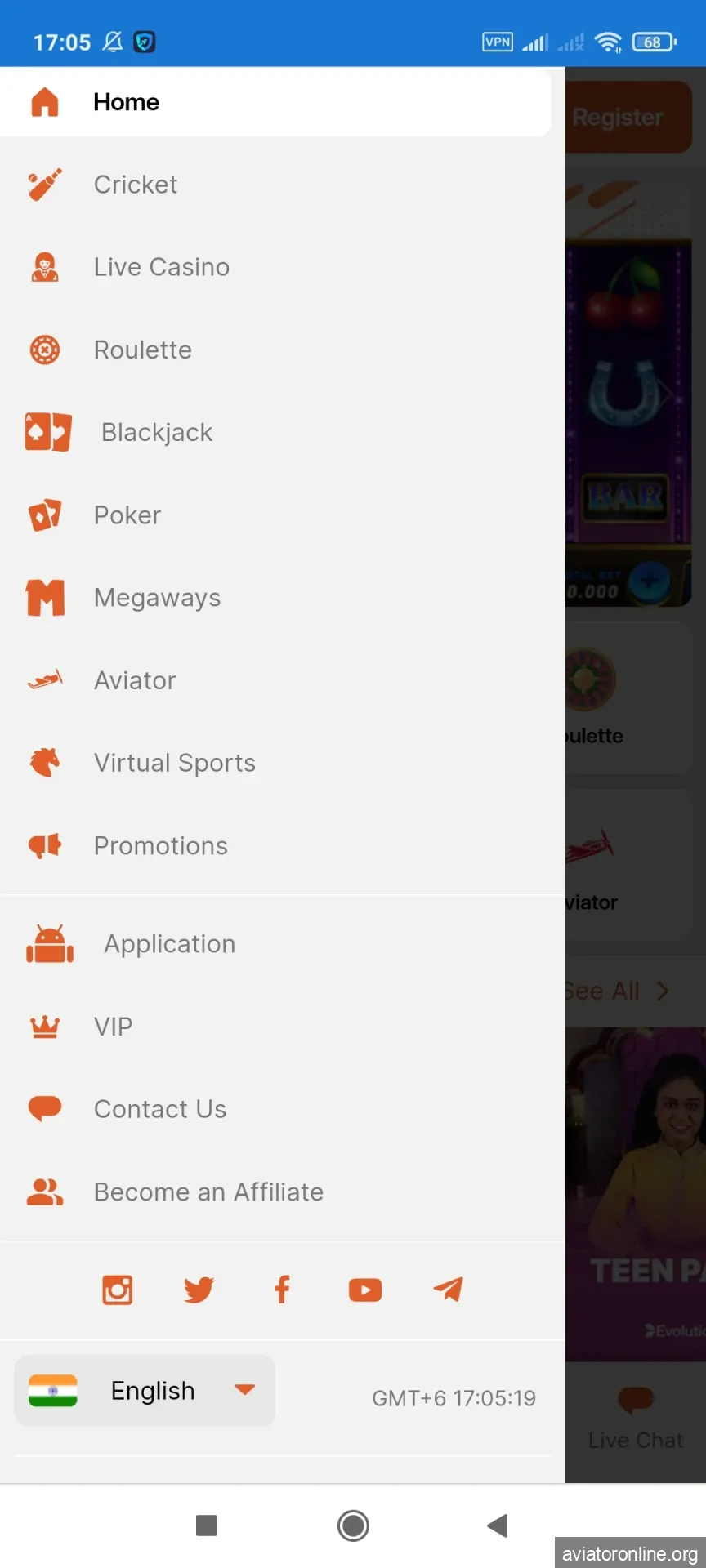Click the Telegram share icon
The image size is (706, 1568).
(x=448, y=1290)
